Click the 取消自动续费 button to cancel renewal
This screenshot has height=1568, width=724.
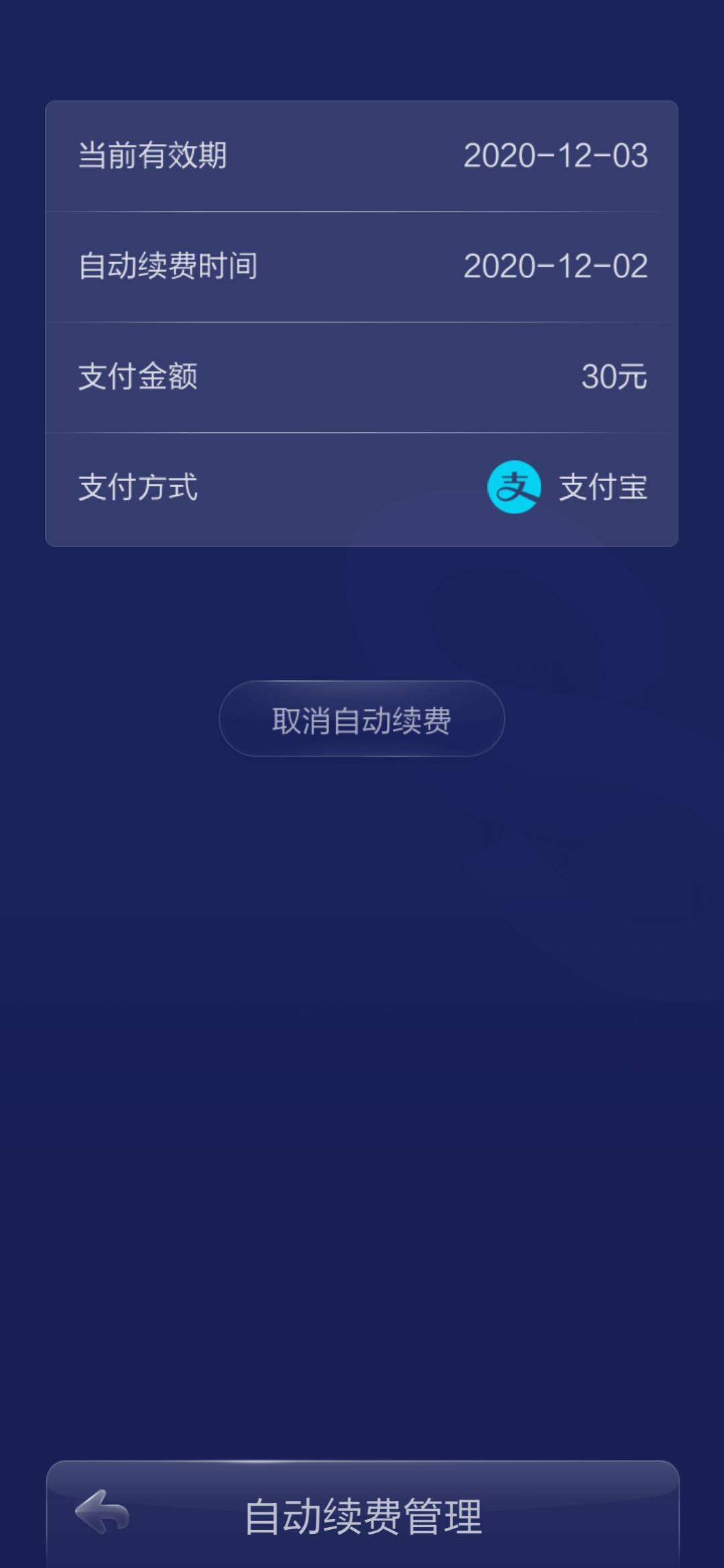click(x=361, y=720)
